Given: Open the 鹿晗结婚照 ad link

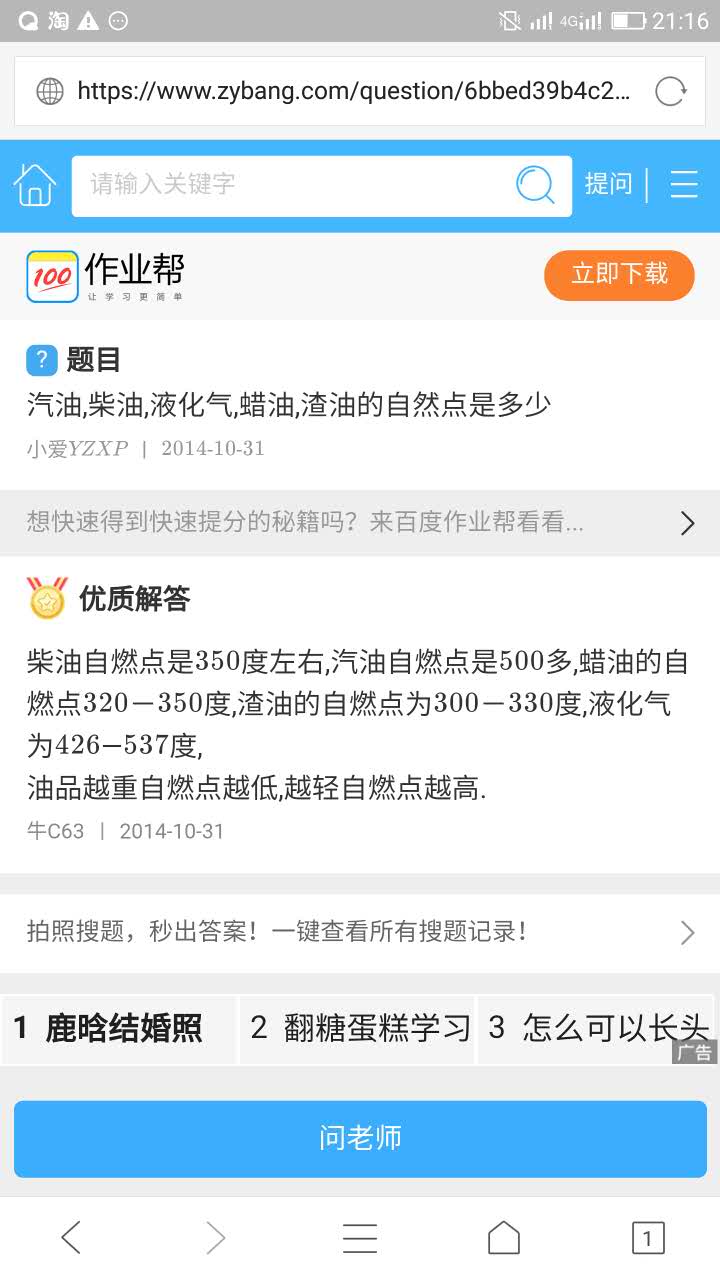Looking at the screenshot, I should tap(120, 1029).
